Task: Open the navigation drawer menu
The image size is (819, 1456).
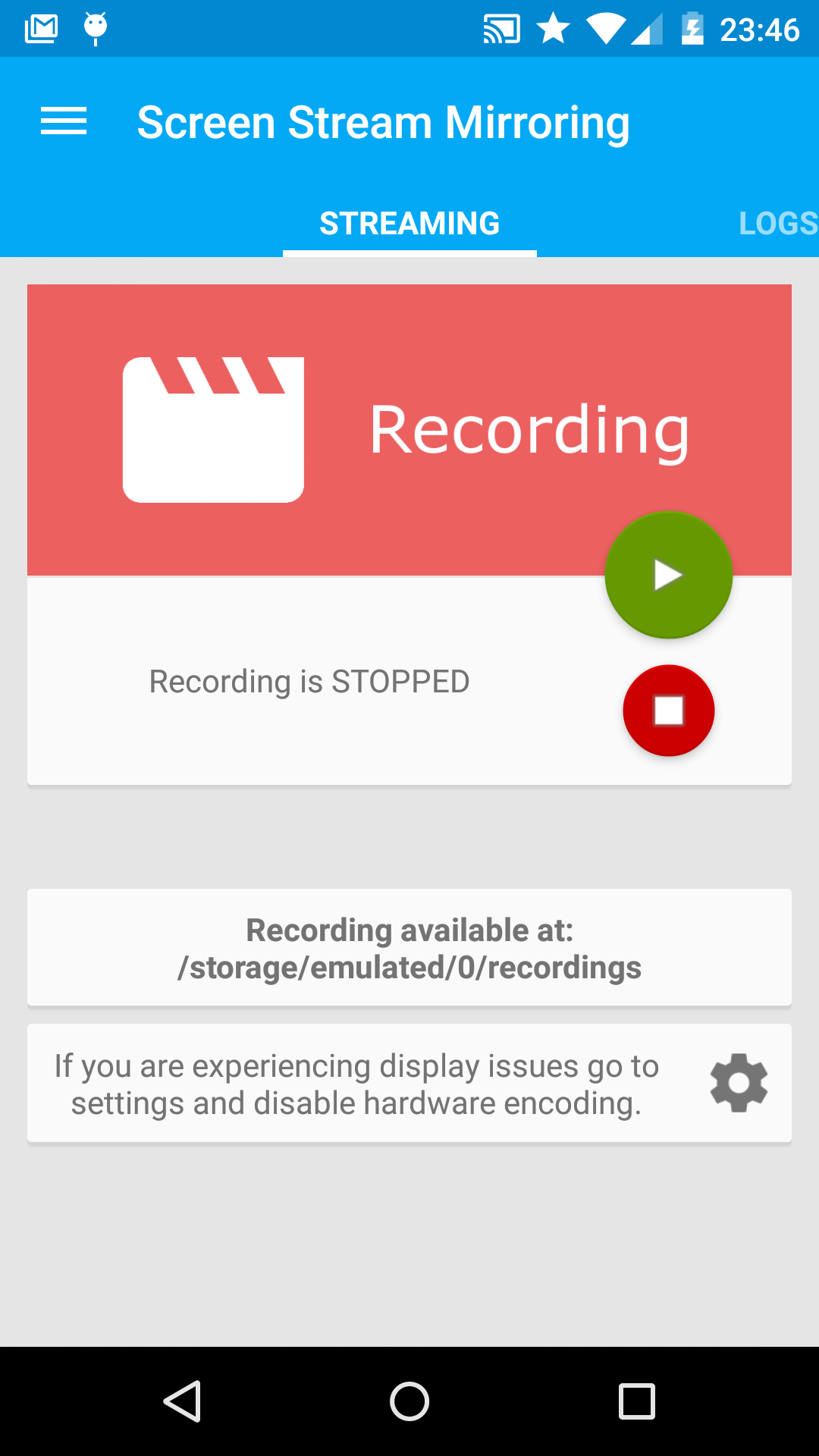Action: click(x=64, y=121)
